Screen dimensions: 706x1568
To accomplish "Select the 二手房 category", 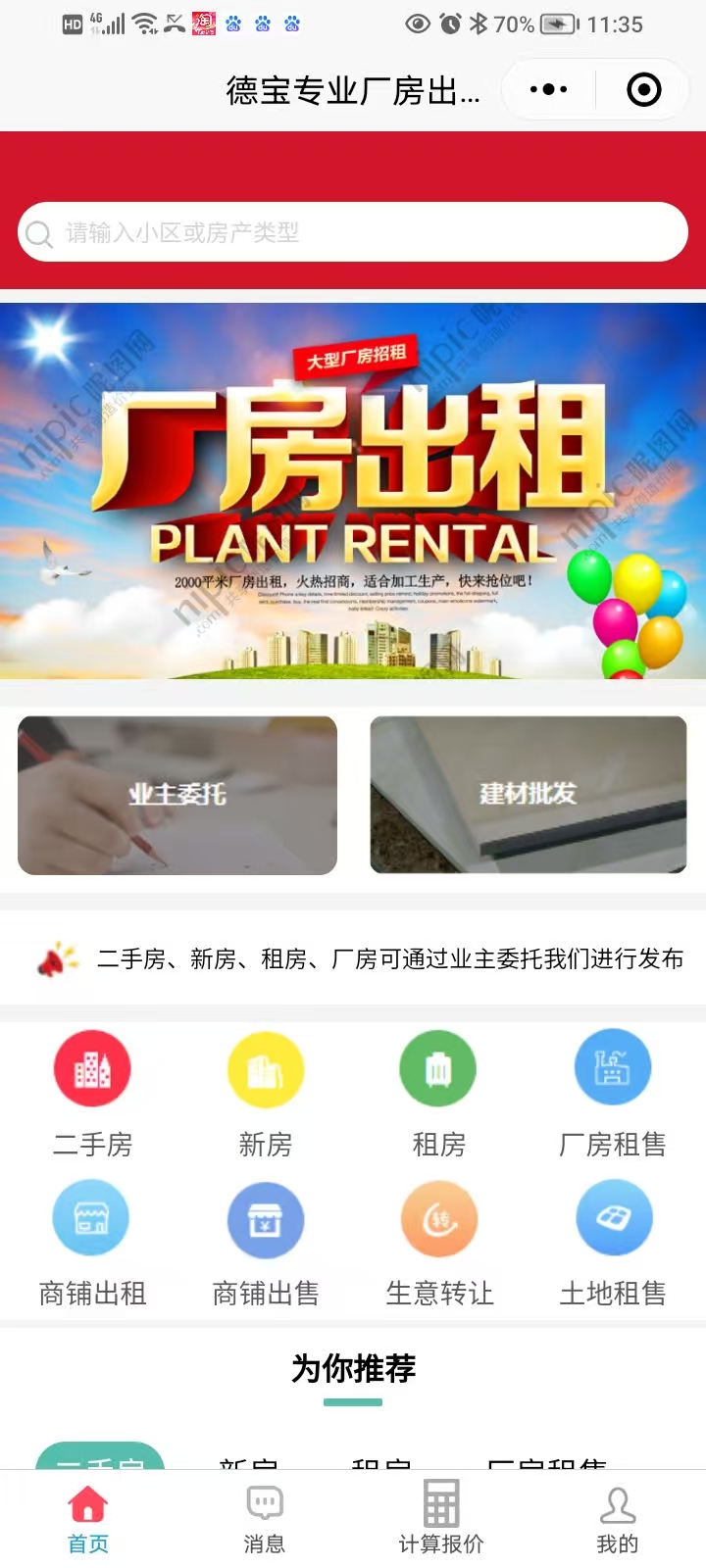I will click(92, 1090).
